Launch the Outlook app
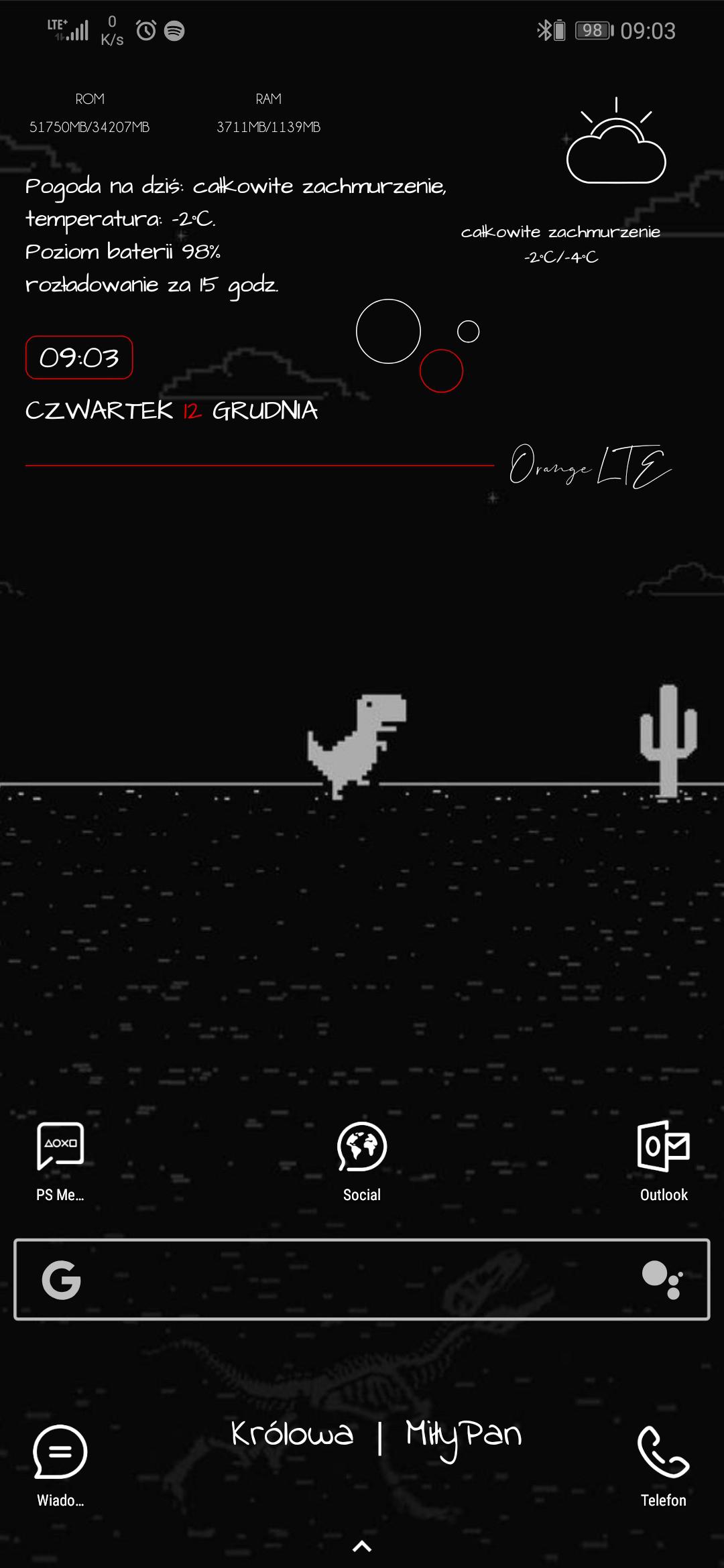 tap(663, 1147)
